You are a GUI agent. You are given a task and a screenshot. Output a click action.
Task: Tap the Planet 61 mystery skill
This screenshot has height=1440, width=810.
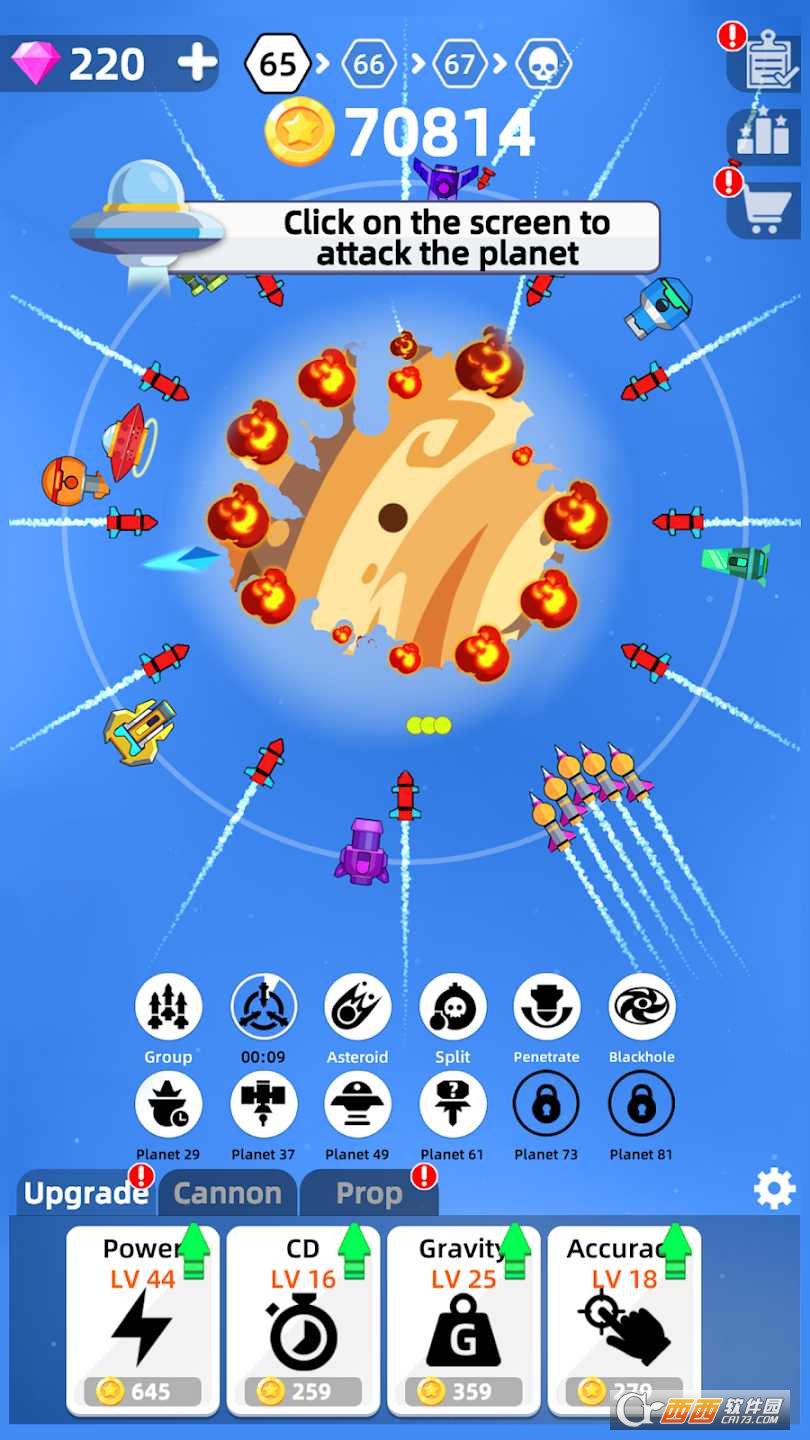(452, 1104)
